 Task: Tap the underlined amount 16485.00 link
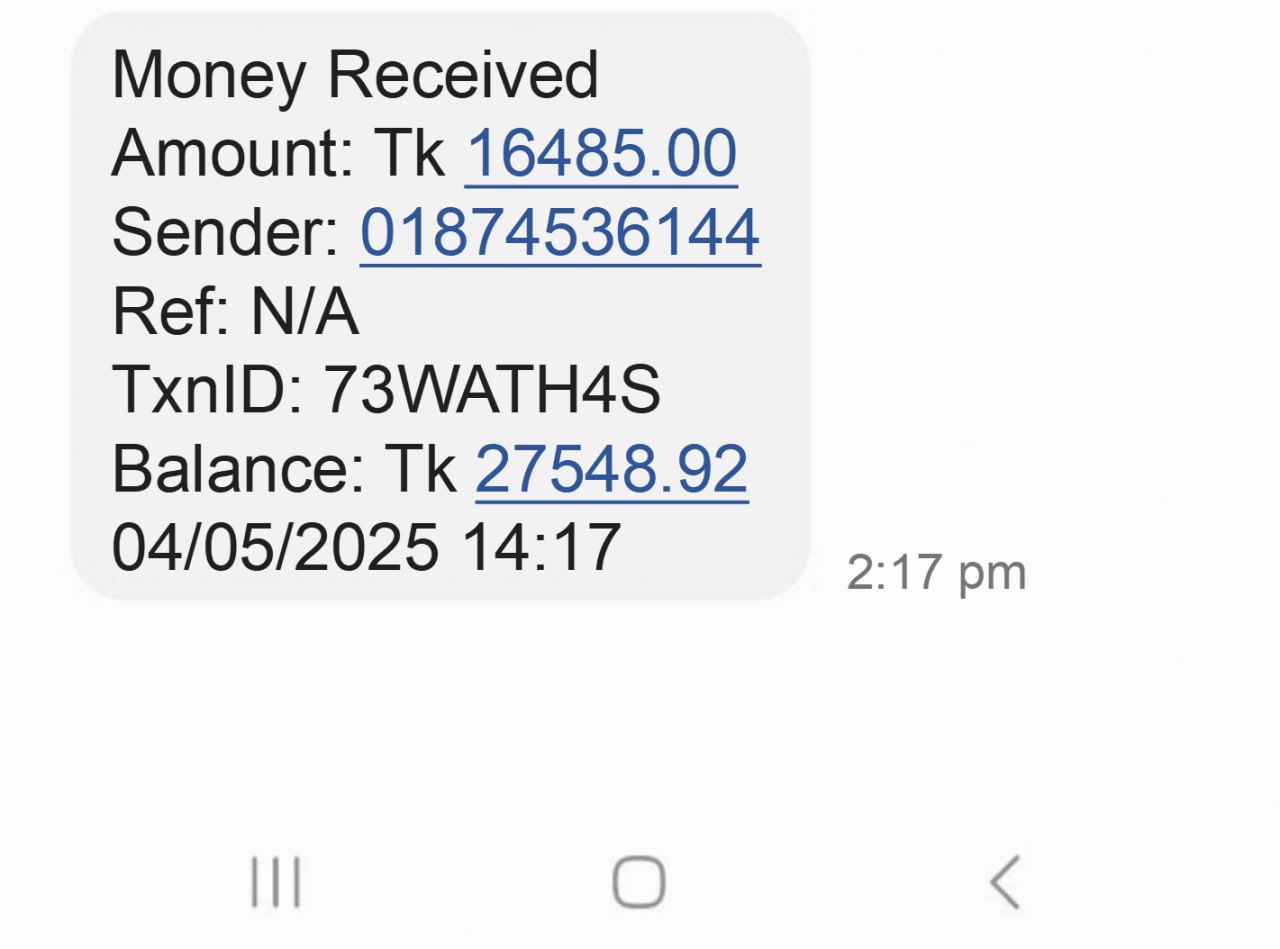601,154
